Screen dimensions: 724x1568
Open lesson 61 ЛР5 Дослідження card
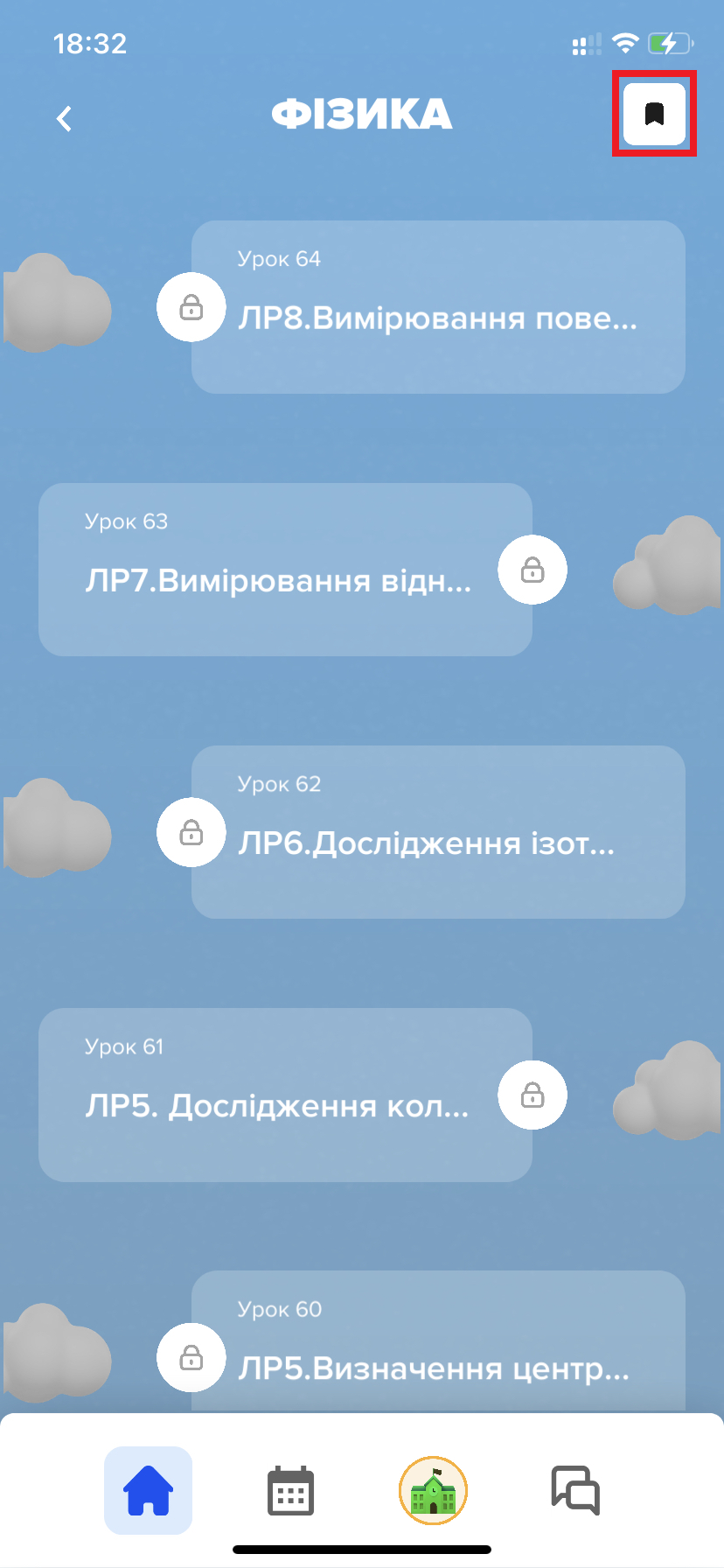[x=285, y=1095]
